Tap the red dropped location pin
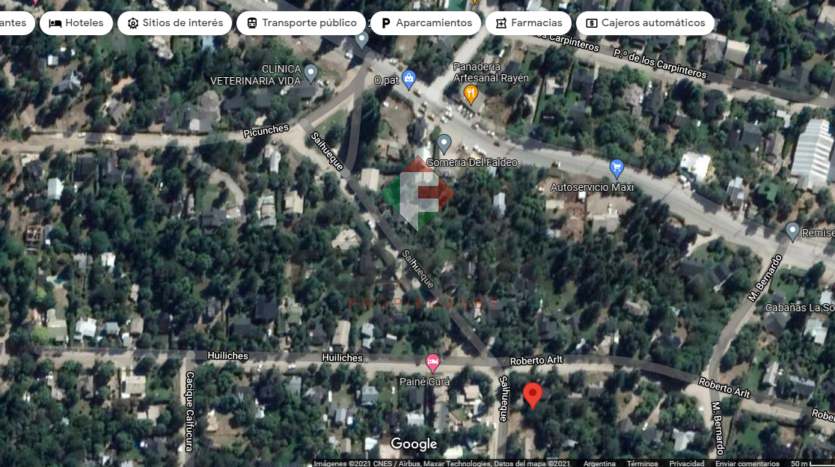The image size is (835, 467). (x=533, y=395)
